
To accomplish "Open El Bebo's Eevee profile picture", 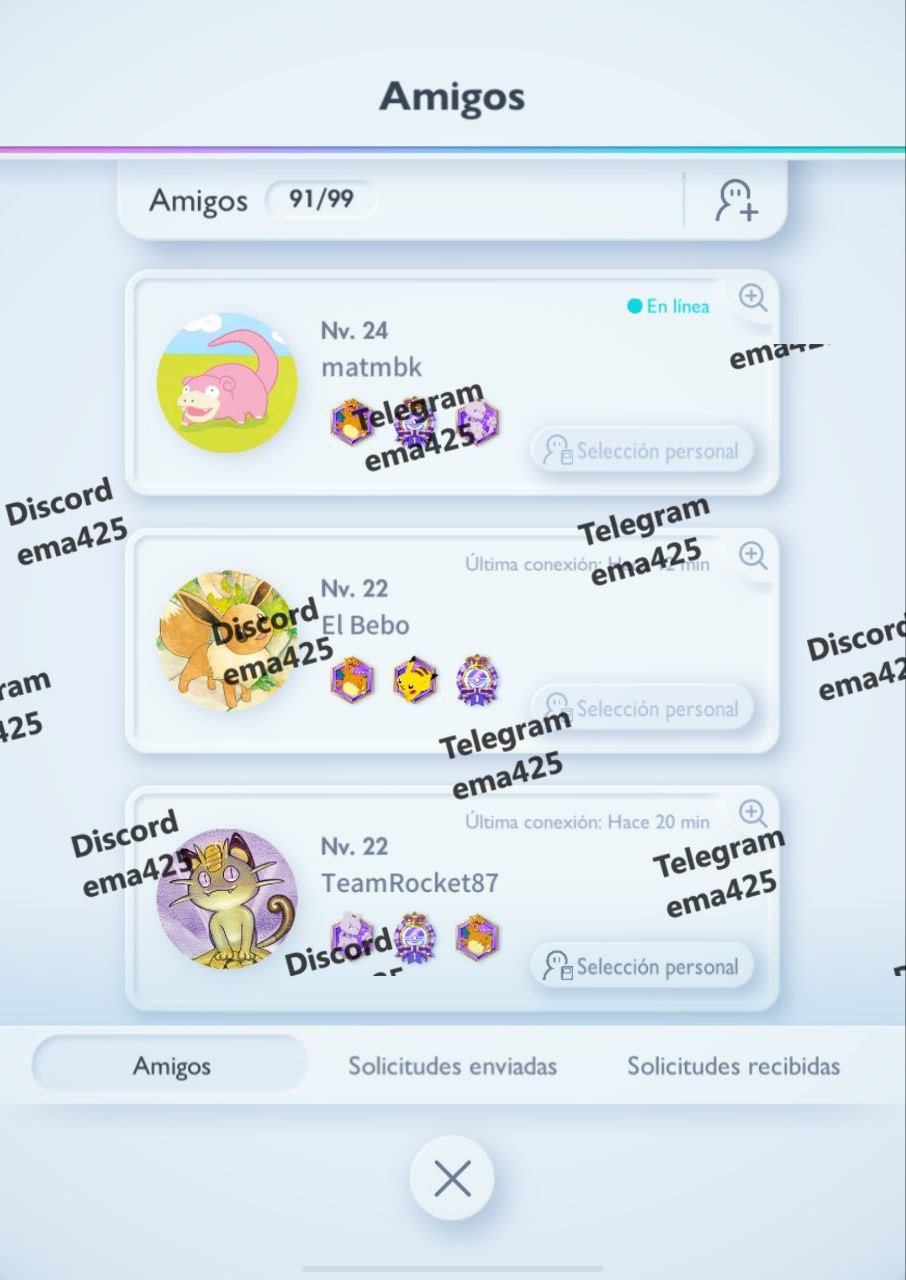I will 227,641.
